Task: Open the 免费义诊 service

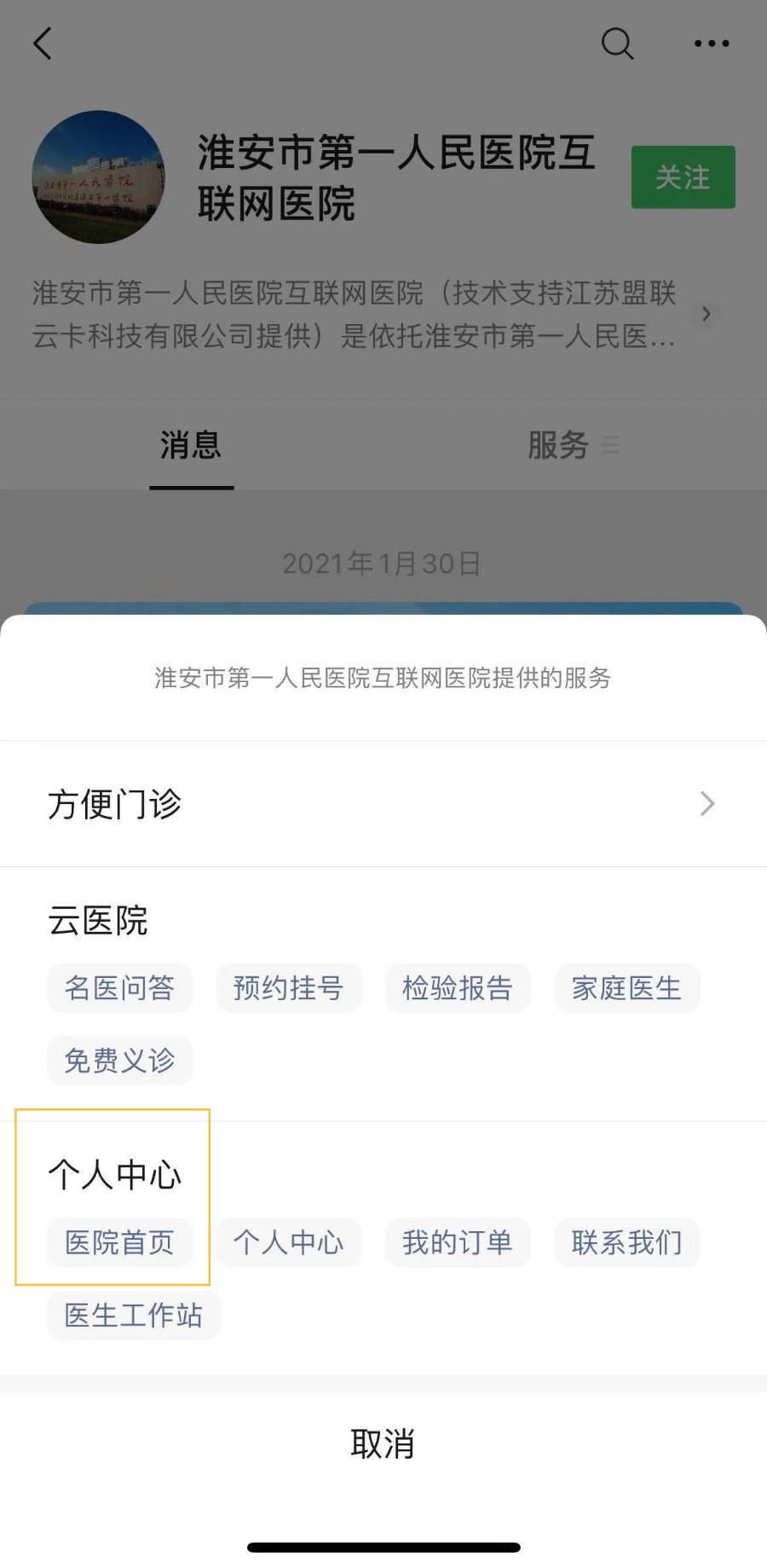Action: 120,1061
